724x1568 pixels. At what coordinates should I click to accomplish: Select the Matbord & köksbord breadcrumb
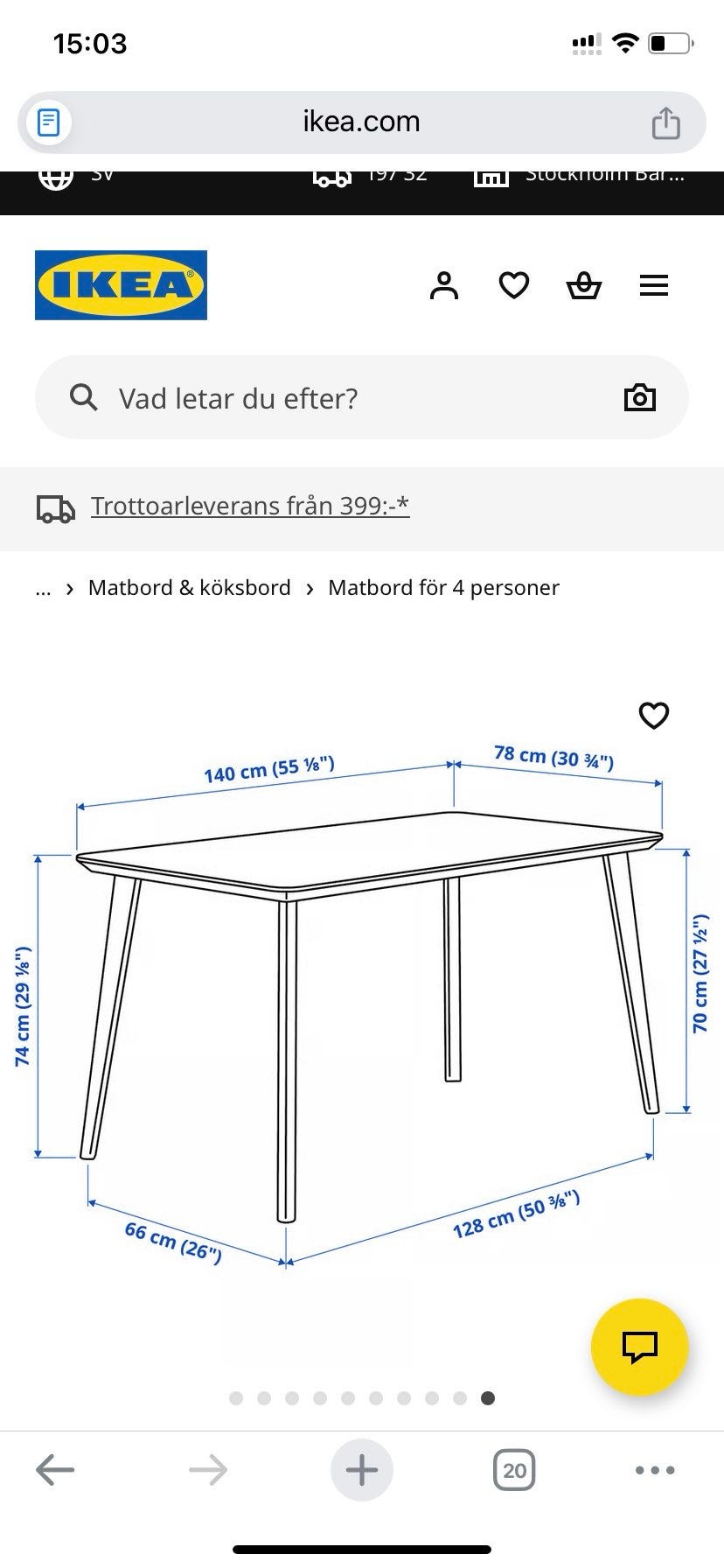pos(189,587)
